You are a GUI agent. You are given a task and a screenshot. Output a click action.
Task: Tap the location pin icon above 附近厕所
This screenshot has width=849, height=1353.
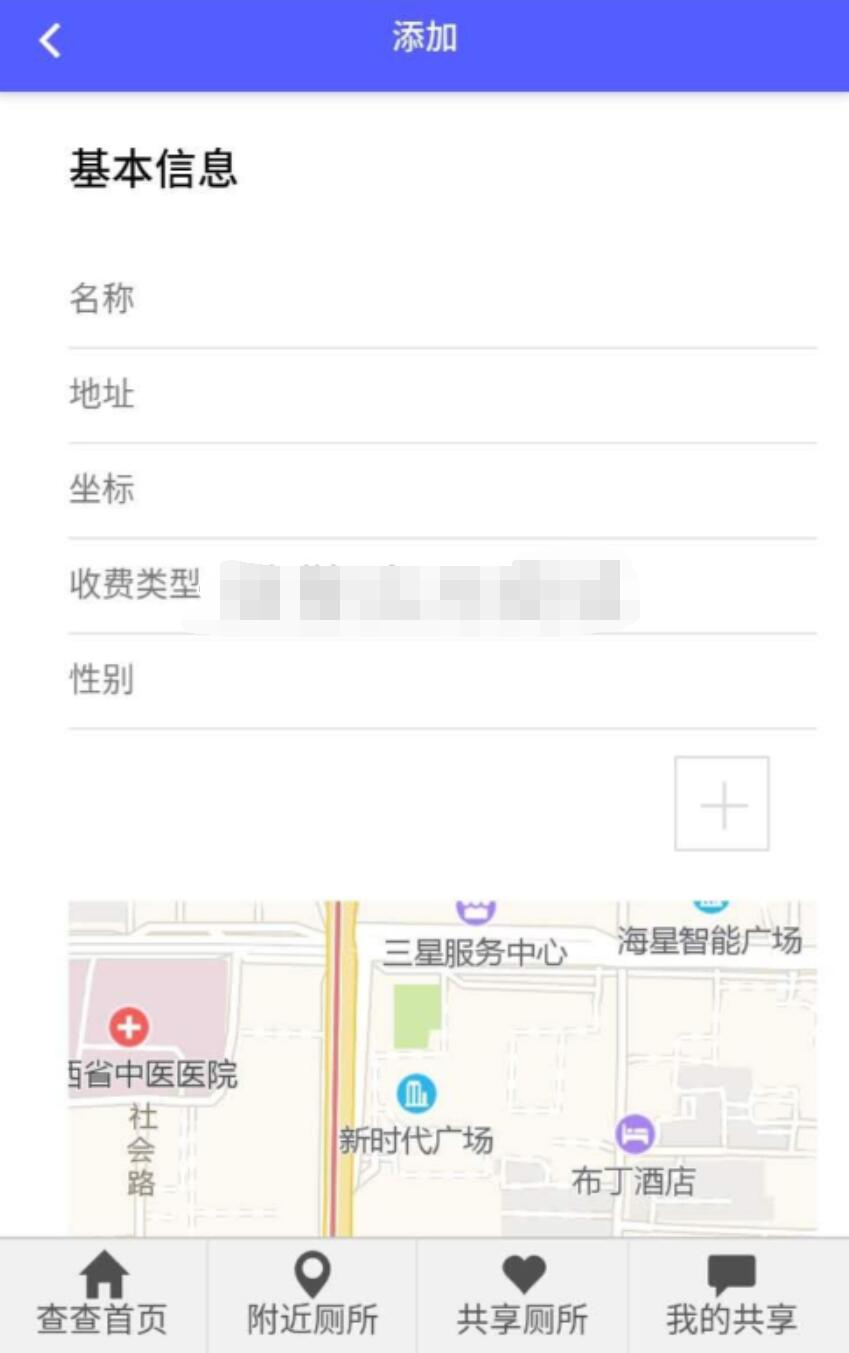(x=311, y=1273)
